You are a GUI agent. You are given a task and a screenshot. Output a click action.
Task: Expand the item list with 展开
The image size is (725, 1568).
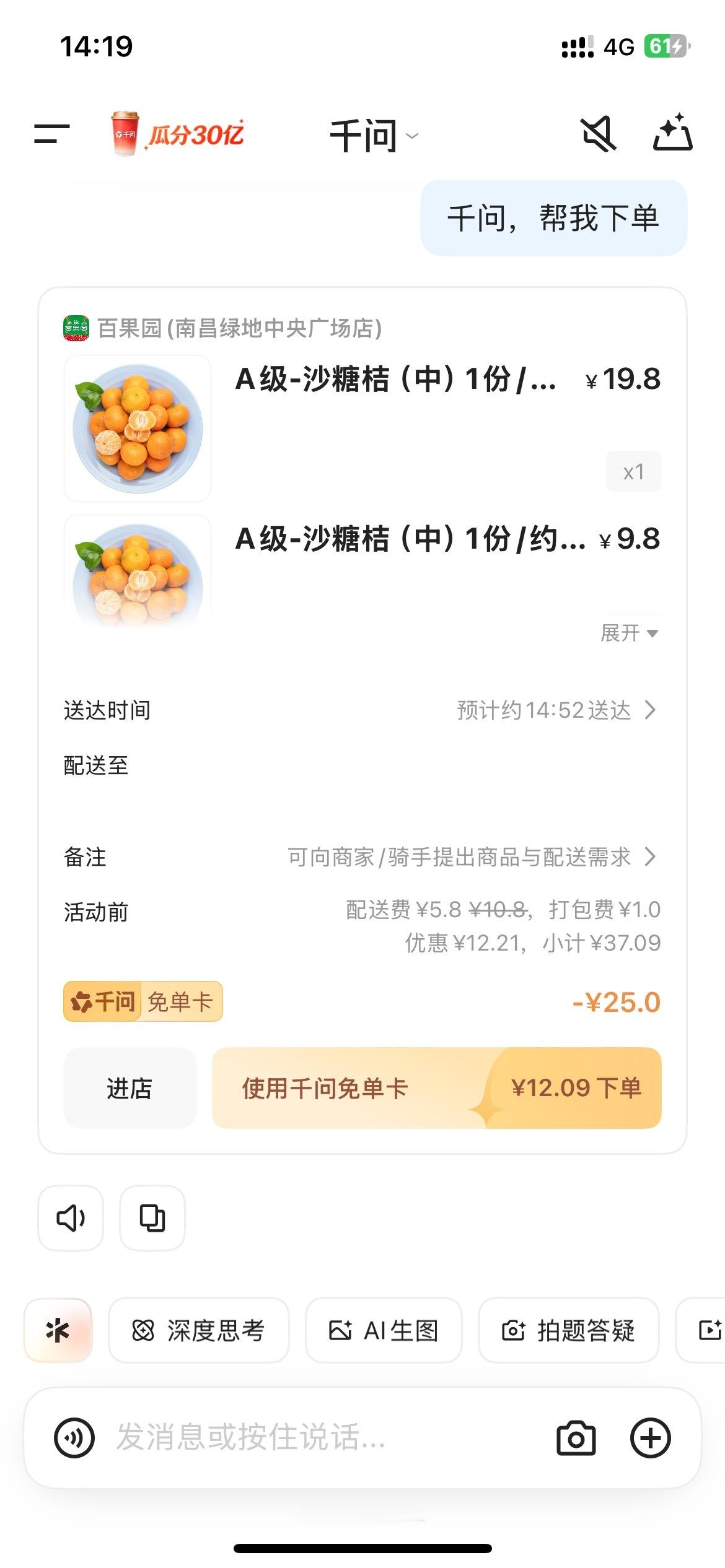pyautogui.click(x=629, y=633)
